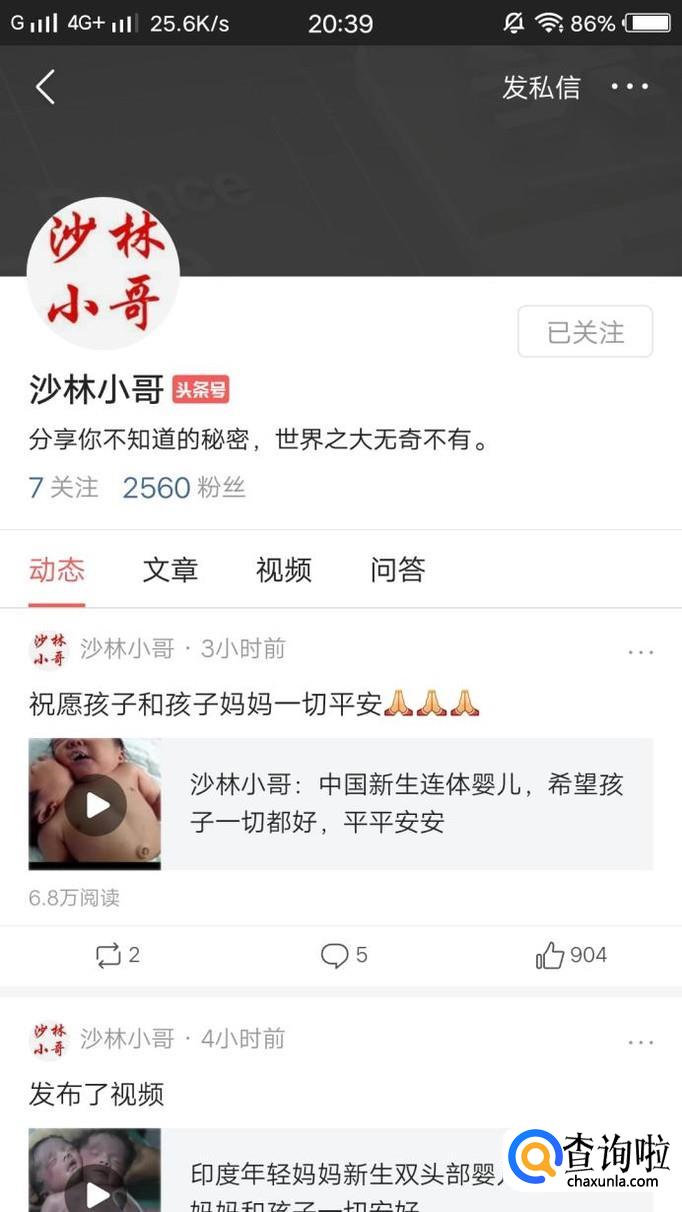The width and height of the screenshot is (682, 1212).
Task: Switch to the 问答 tab
Action: (398, 570)
